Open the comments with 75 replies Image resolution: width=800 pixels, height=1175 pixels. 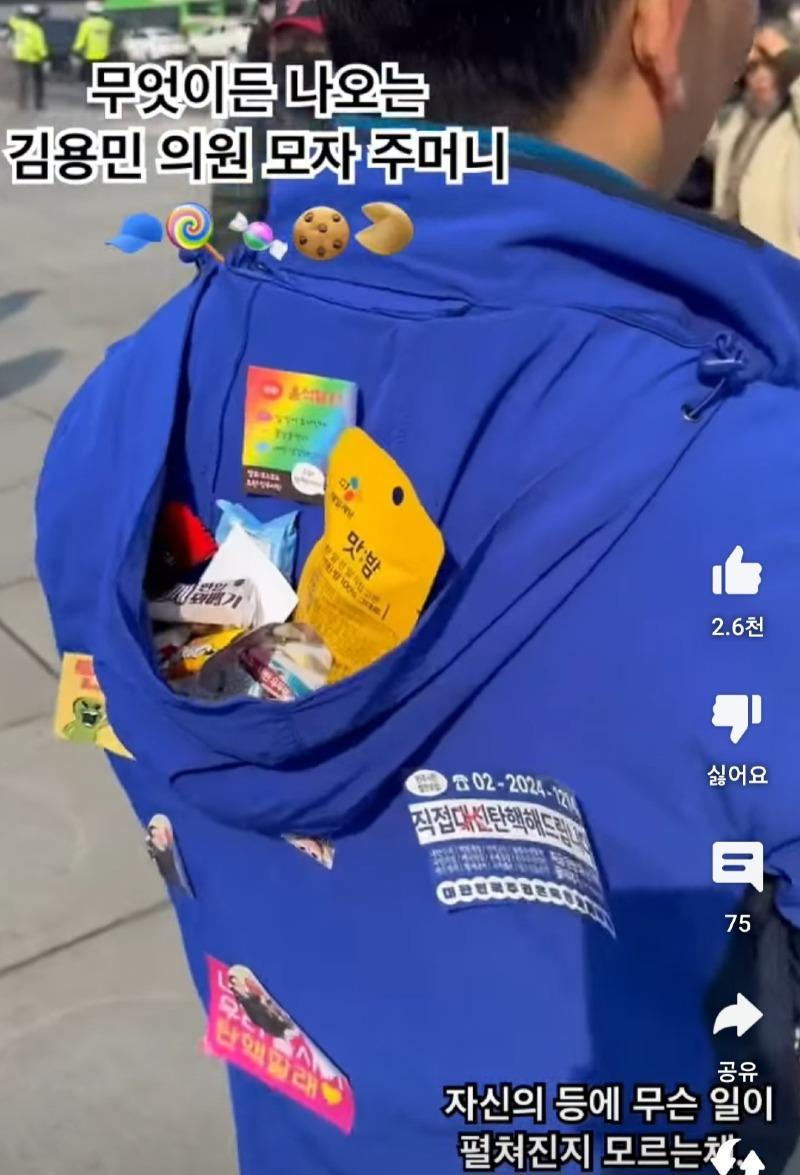point(737,867)
